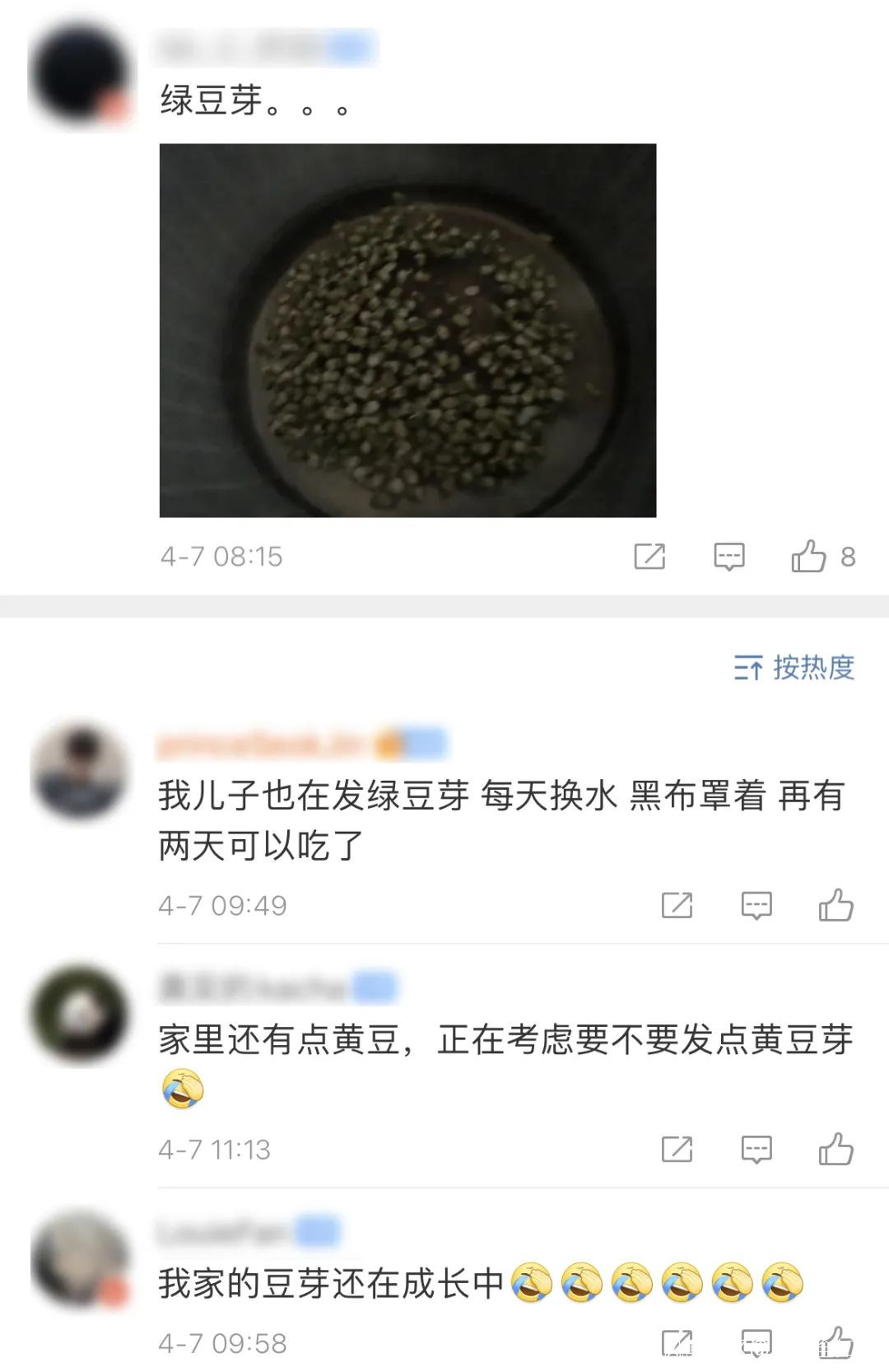Open avatar of the 绿豆芽 commenter

(x=80, y=76)
